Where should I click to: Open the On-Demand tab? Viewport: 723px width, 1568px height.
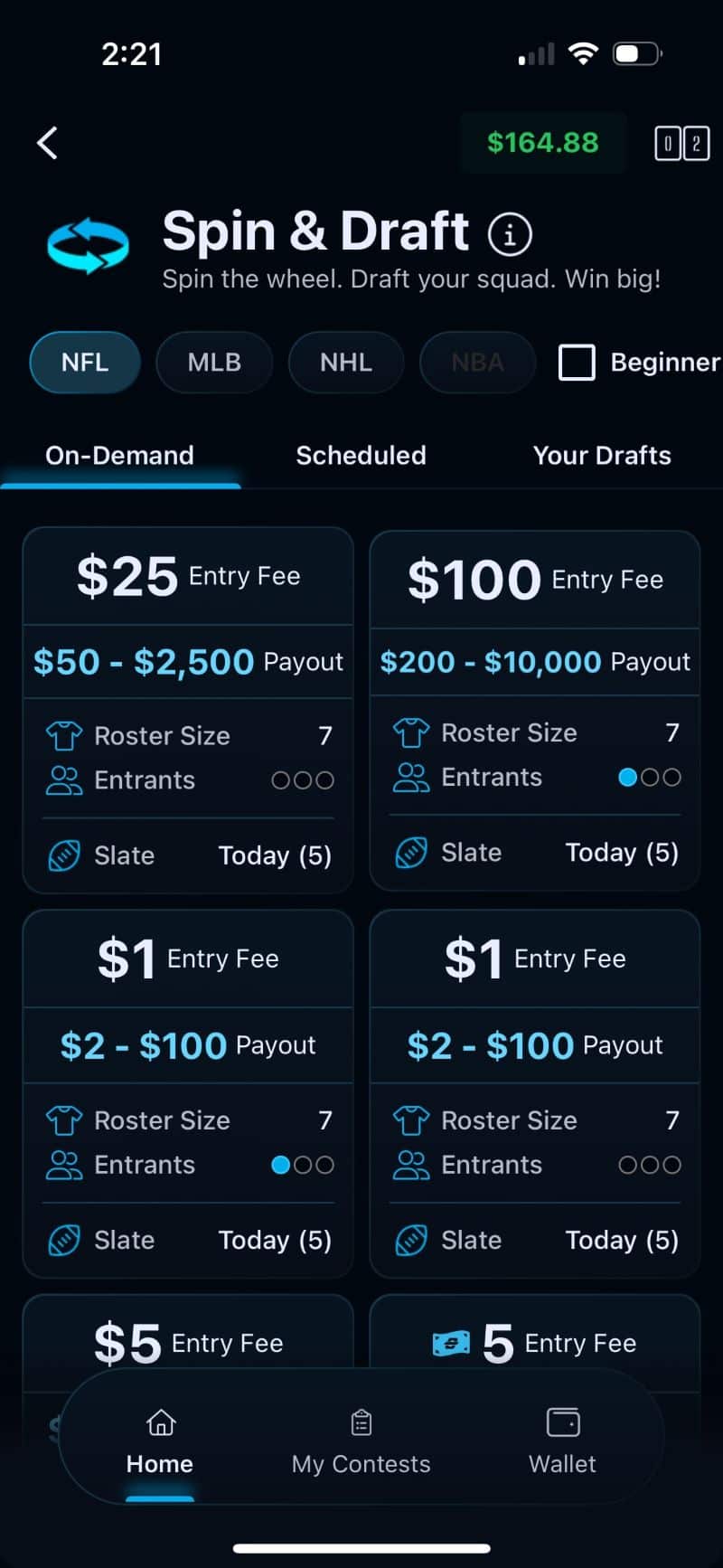(119, 455)
